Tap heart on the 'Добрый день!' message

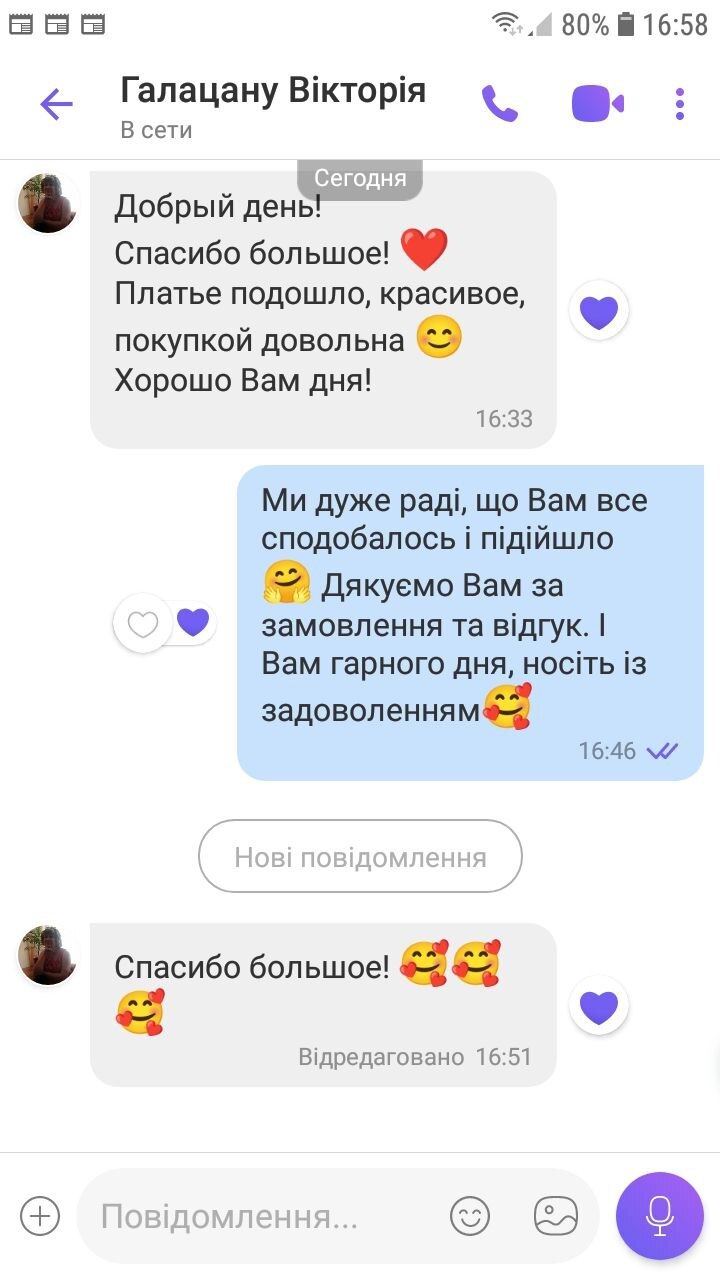[x=599, y=313]
